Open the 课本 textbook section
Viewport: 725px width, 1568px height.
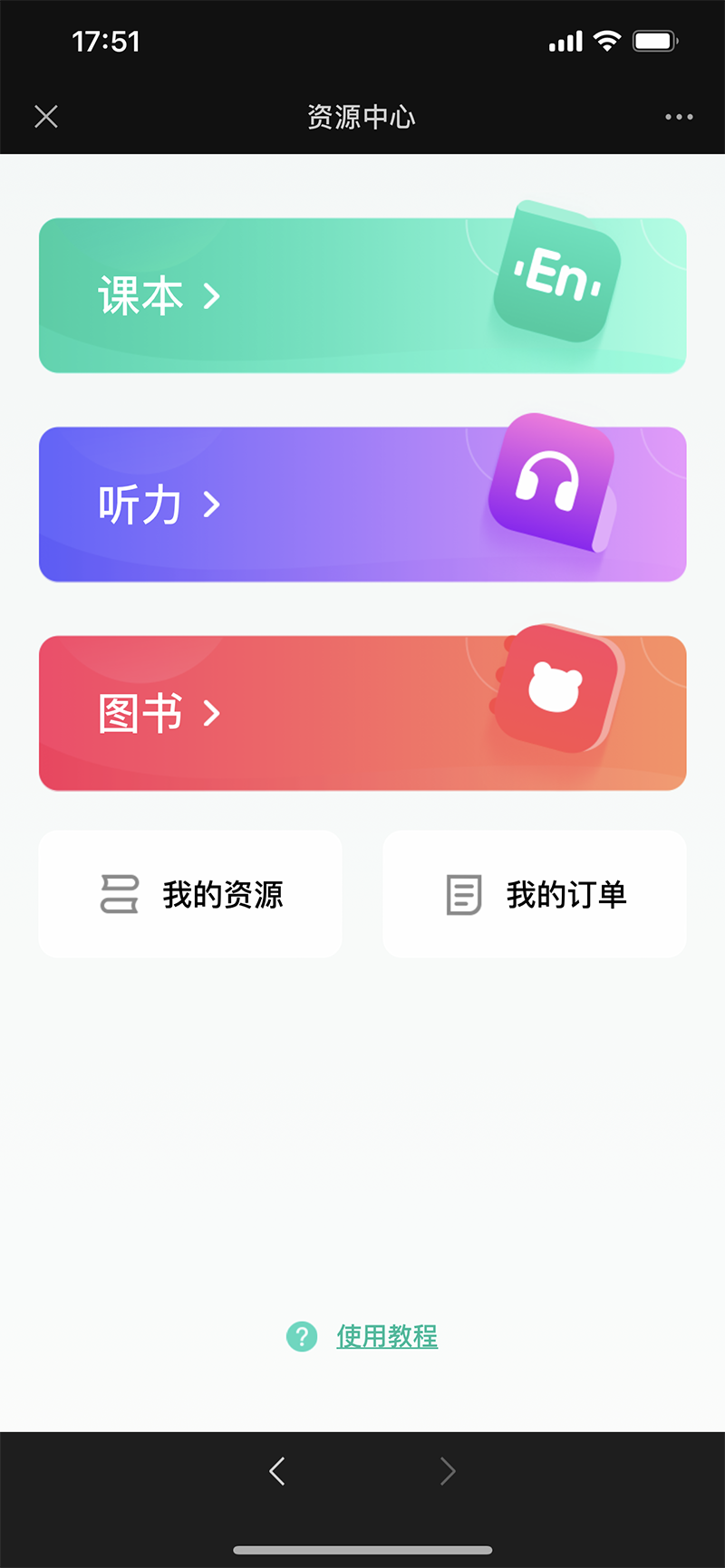pos(362,295)
